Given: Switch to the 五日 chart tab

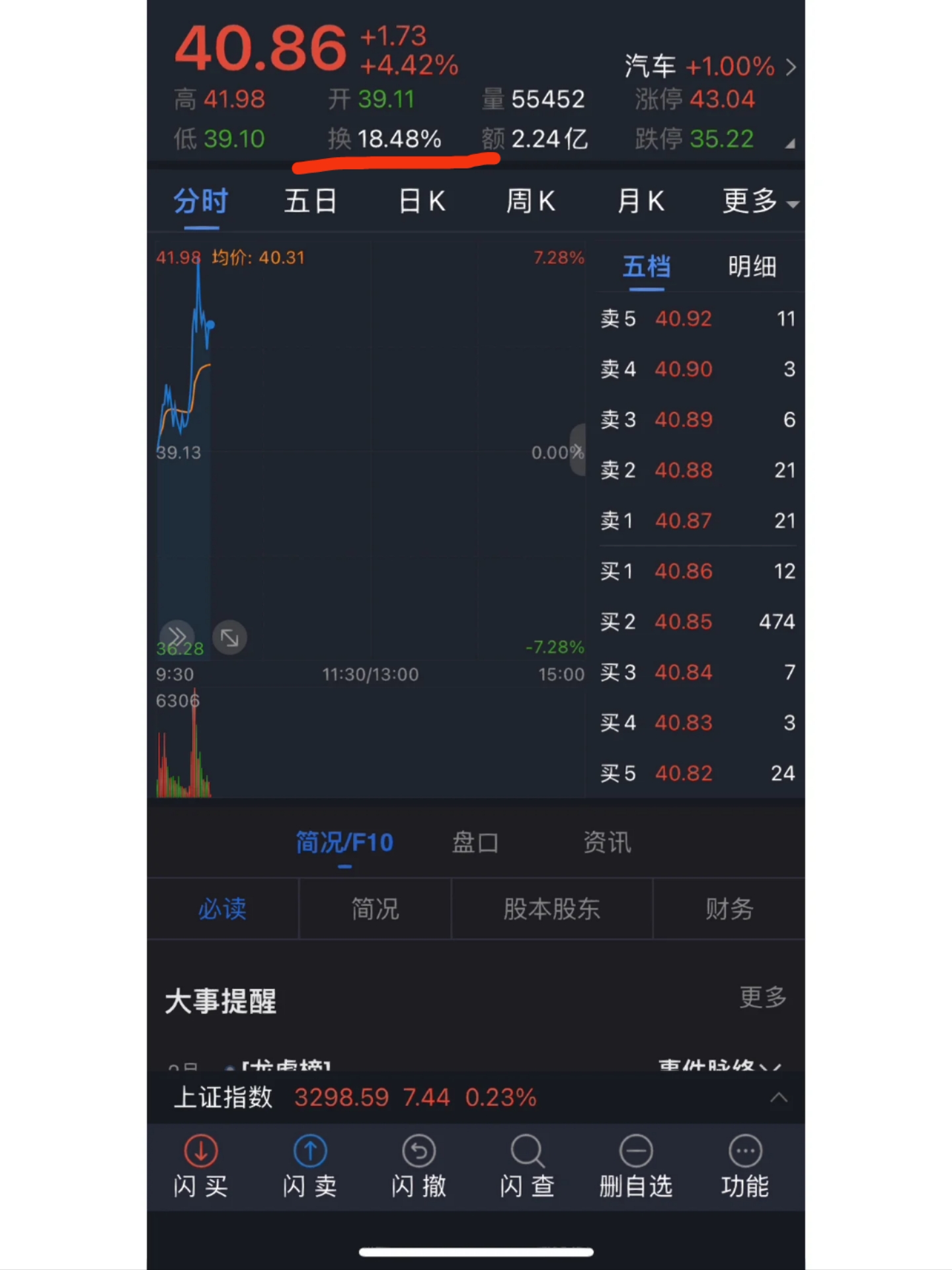Looking at the screenshot, I should pyautogui.click(x=310, y=201).
